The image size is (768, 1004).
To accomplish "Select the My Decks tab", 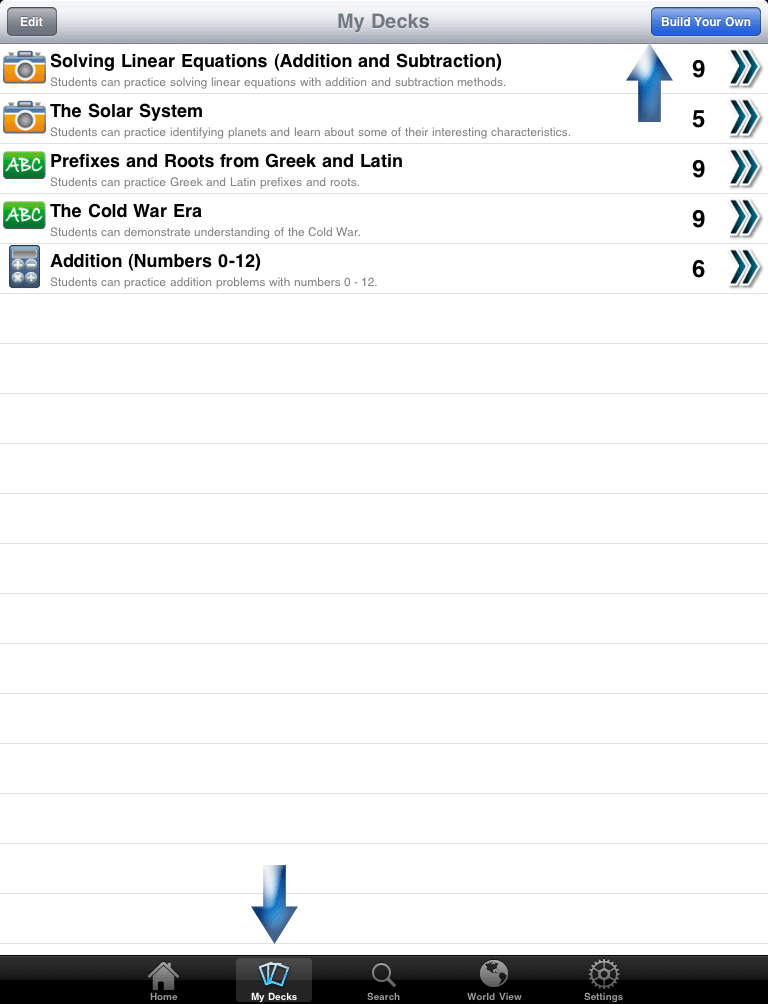I will point(273,981).
